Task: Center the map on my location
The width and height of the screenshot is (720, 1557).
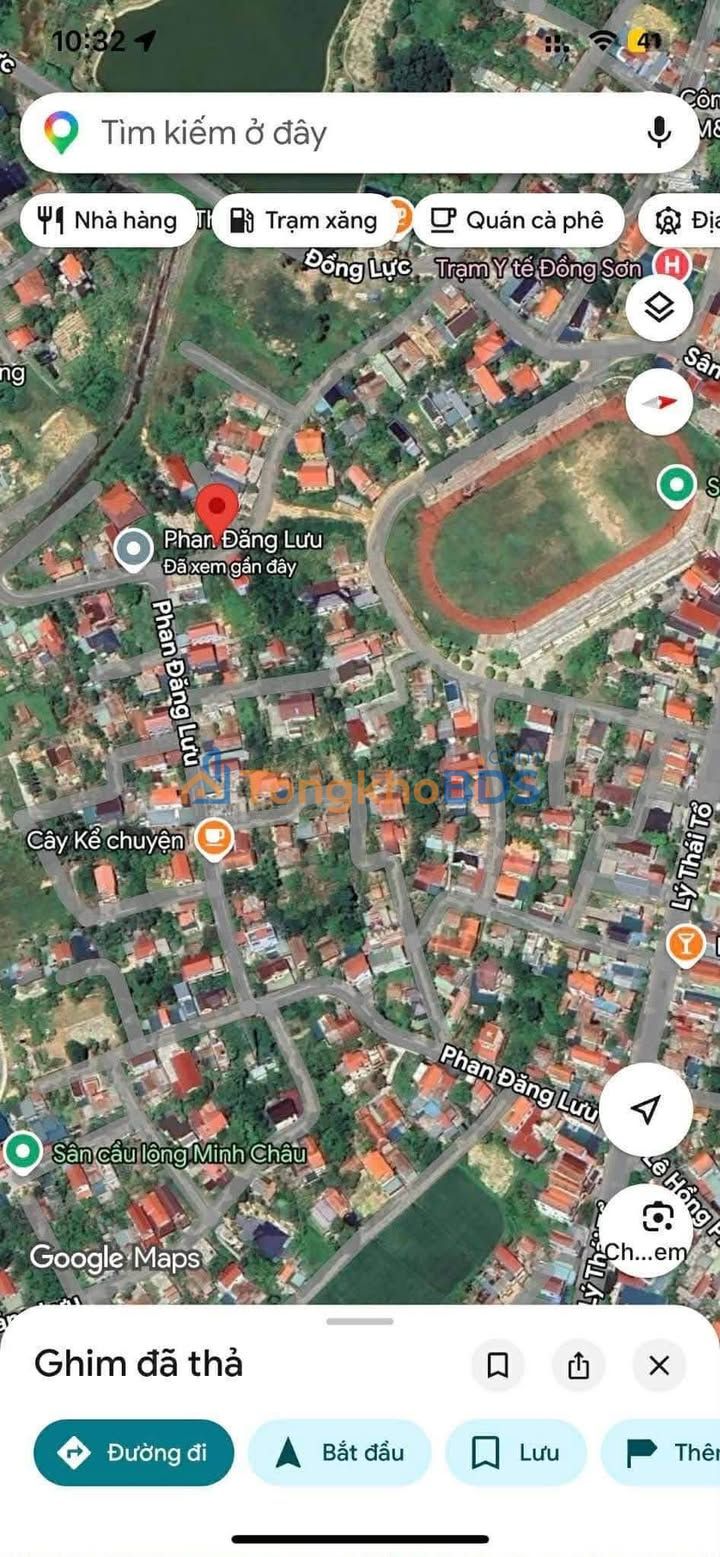Action: [645, 1109]
